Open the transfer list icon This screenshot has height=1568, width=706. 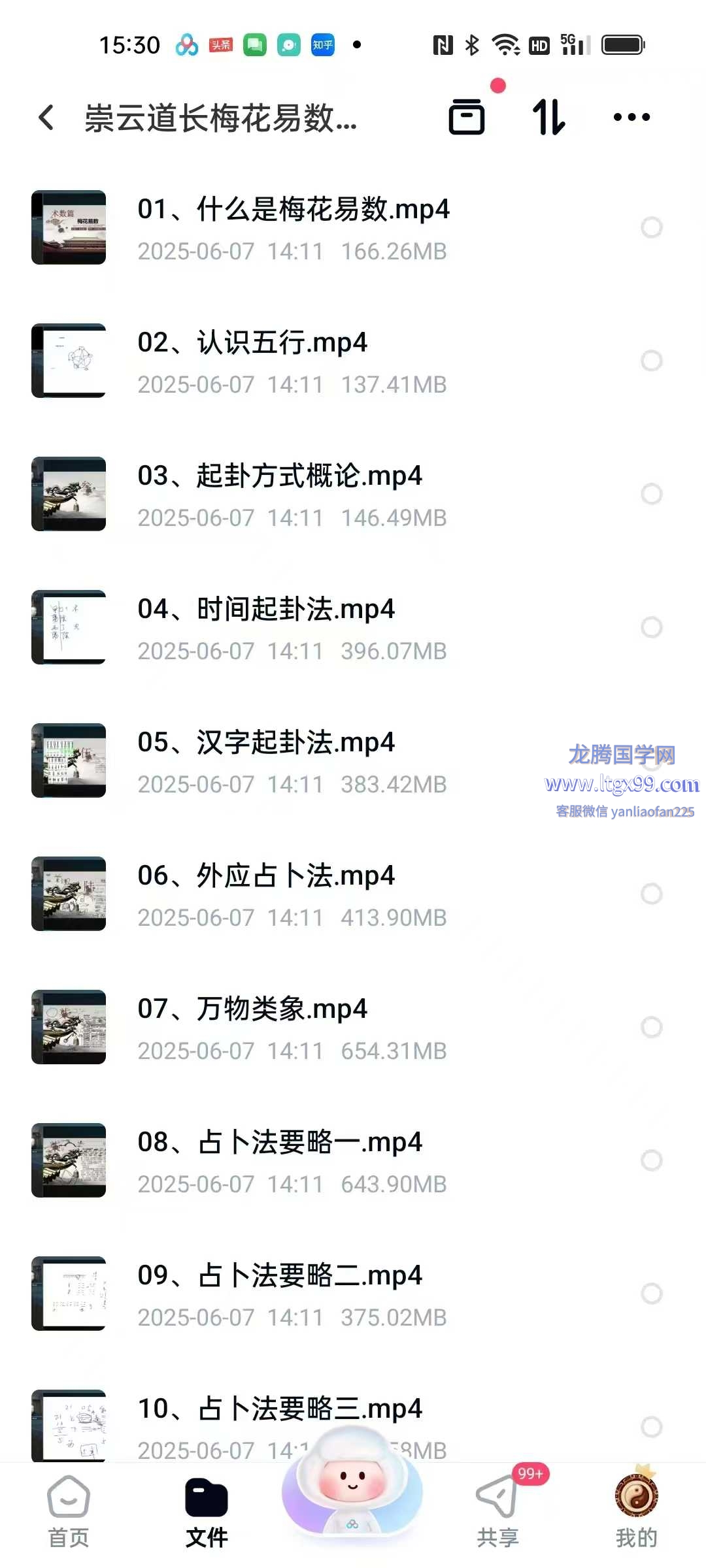coord(467,117)
